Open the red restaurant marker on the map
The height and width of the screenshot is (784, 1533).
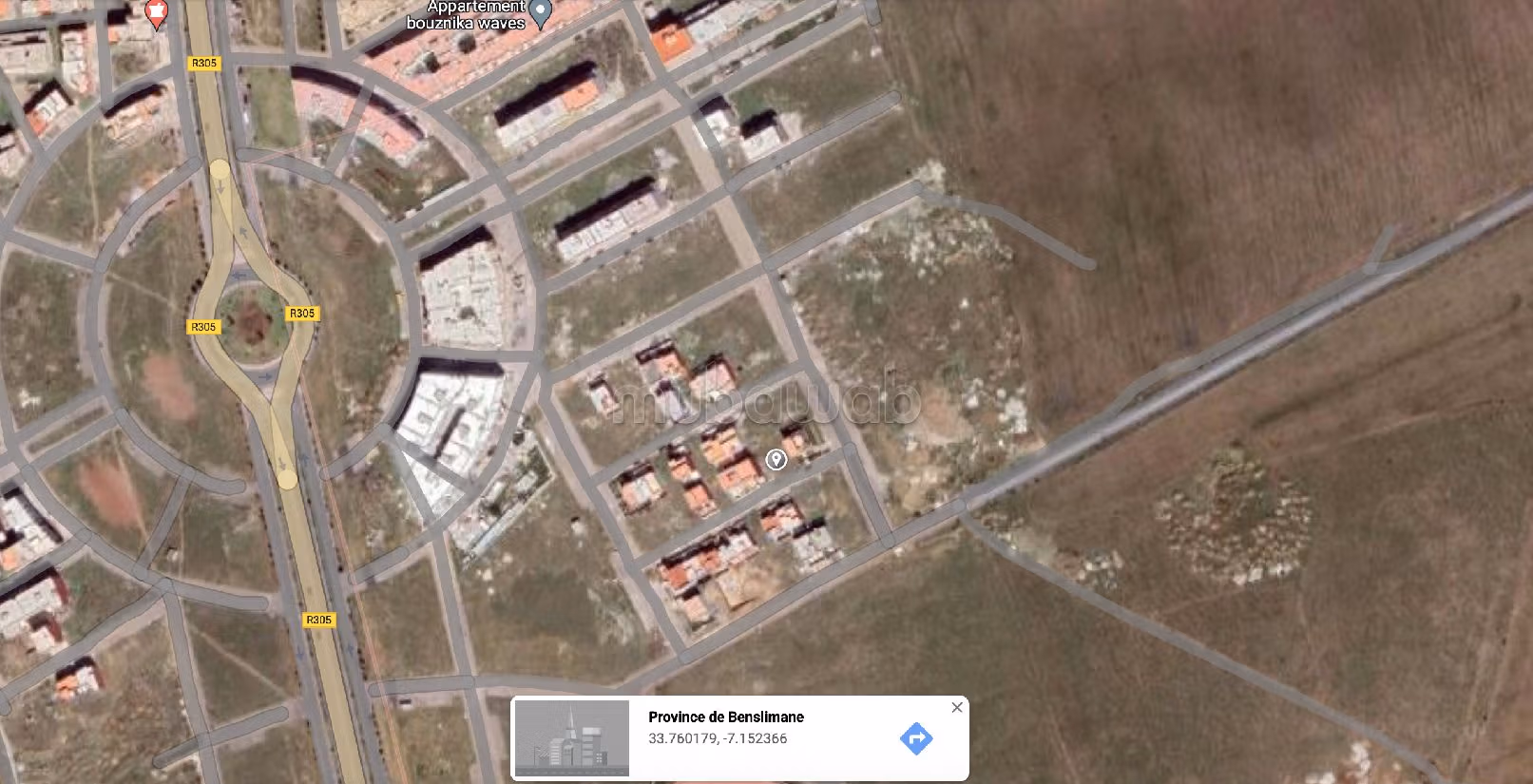pyautogui.click(x=156, y=12)
